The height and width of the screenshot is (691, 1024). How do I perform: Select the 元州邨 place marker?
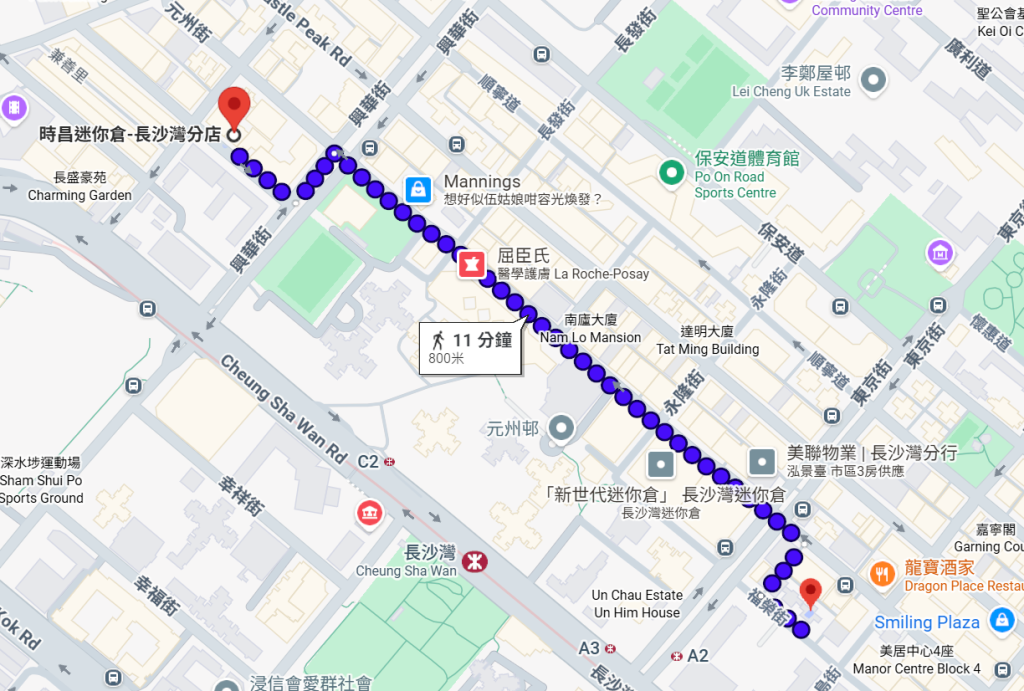point(562,429)
